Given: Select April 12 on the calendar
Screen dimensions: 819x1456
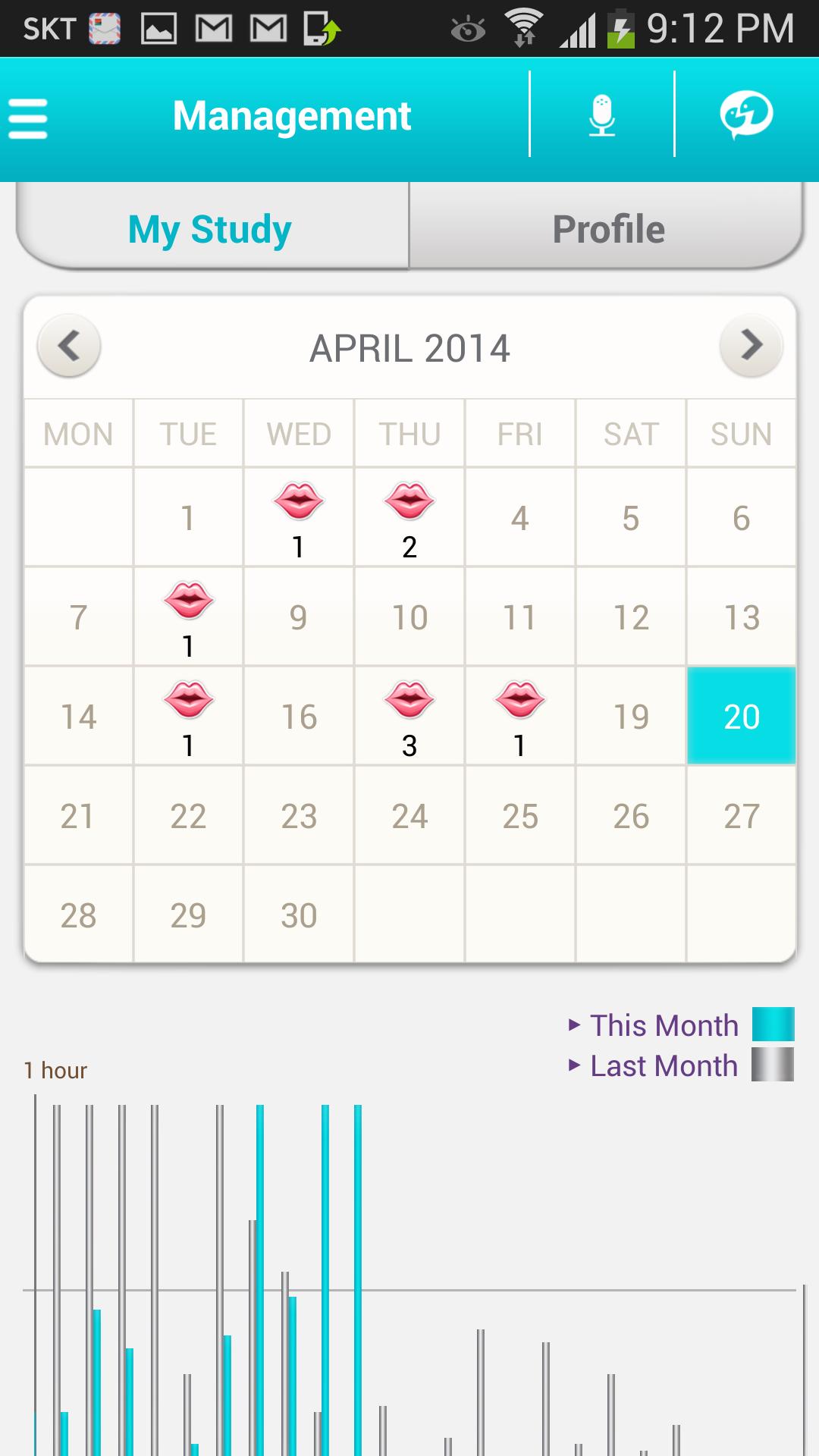Looking at the screenshot, I should (630, 617).
